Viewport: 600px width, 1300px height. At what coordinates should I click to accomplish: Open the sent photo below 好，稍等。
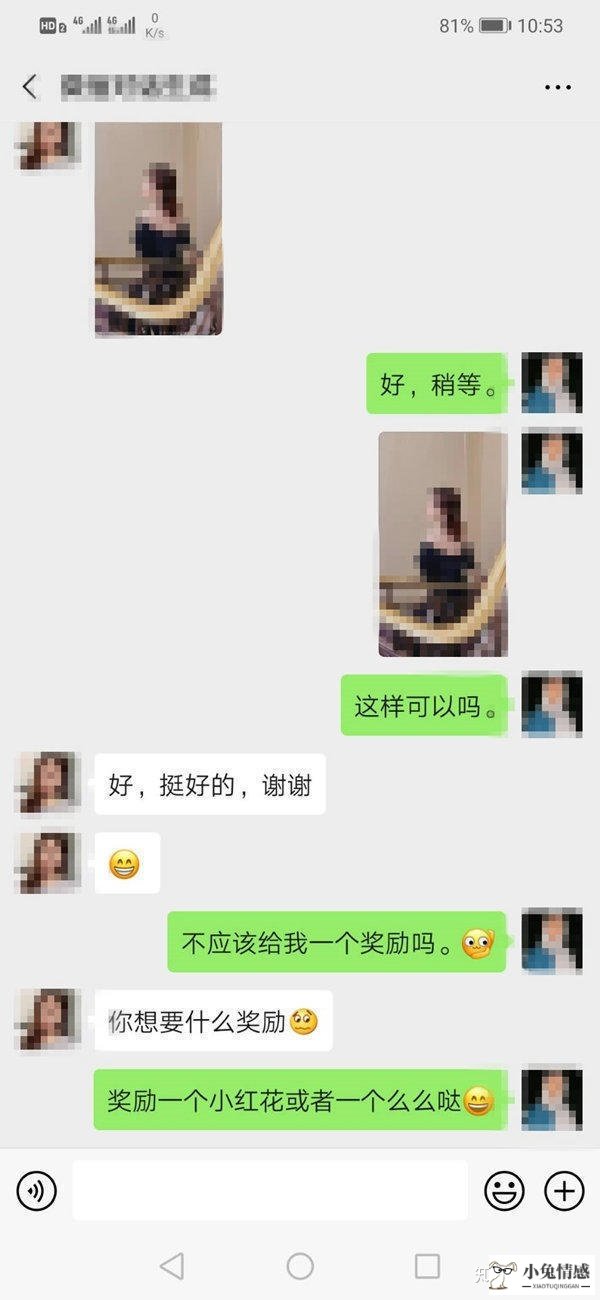point(442,544)
